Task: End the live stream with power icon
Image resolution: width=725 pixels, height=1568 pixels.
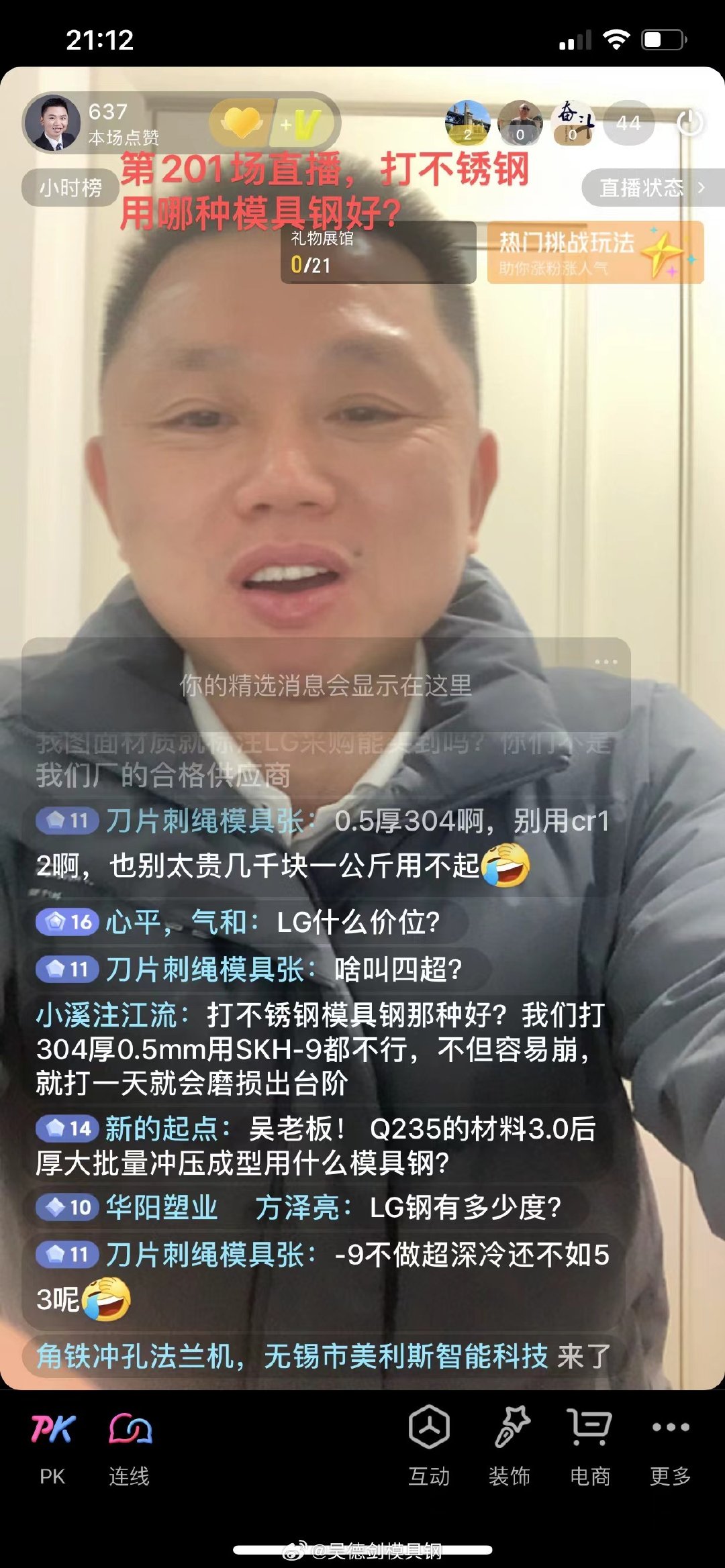Action: 689,123
